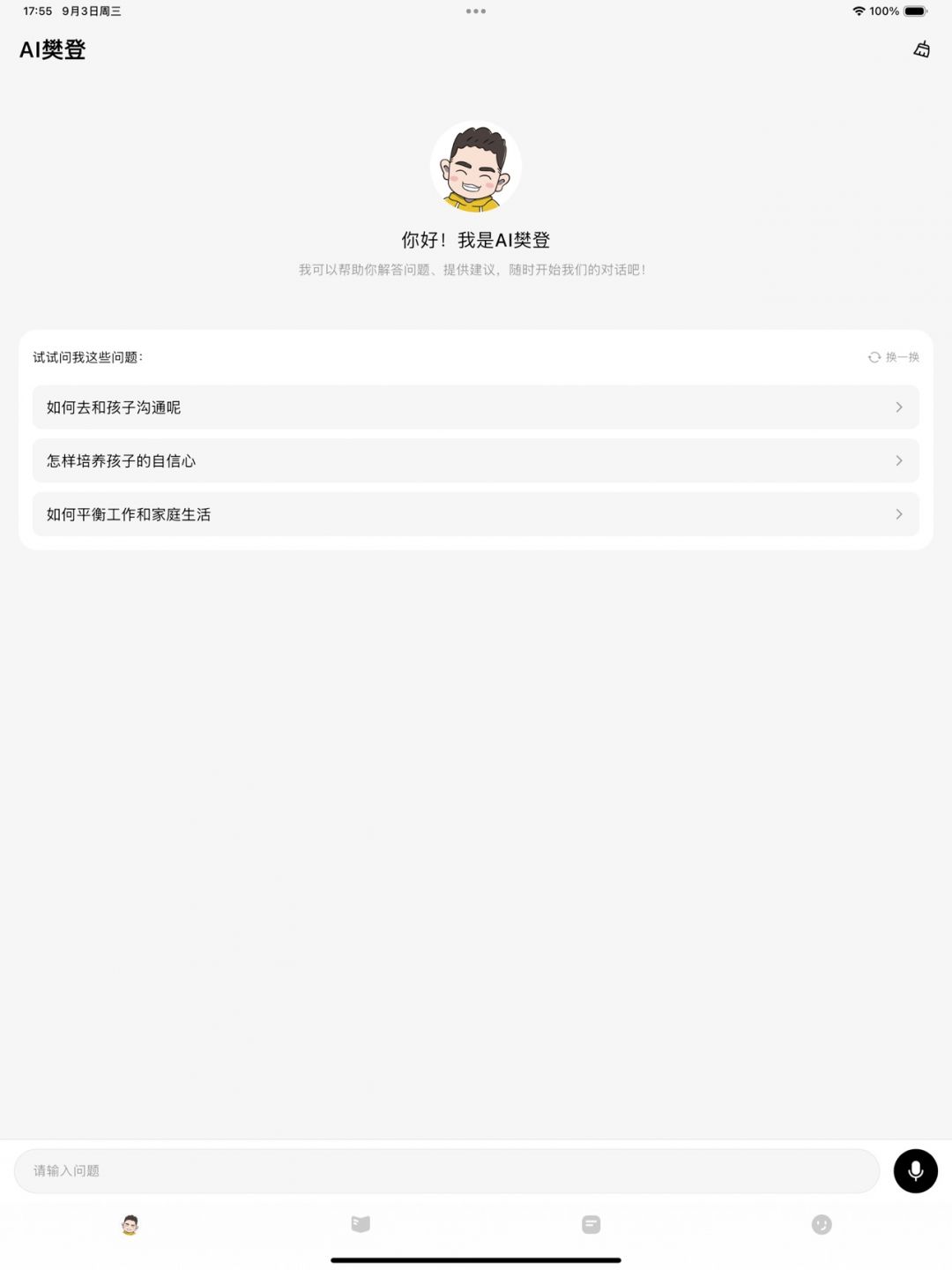The width and height of the screenshot is (952, 1270).
Task: Clear the chat with the broom icon
Action: point(921,49)
